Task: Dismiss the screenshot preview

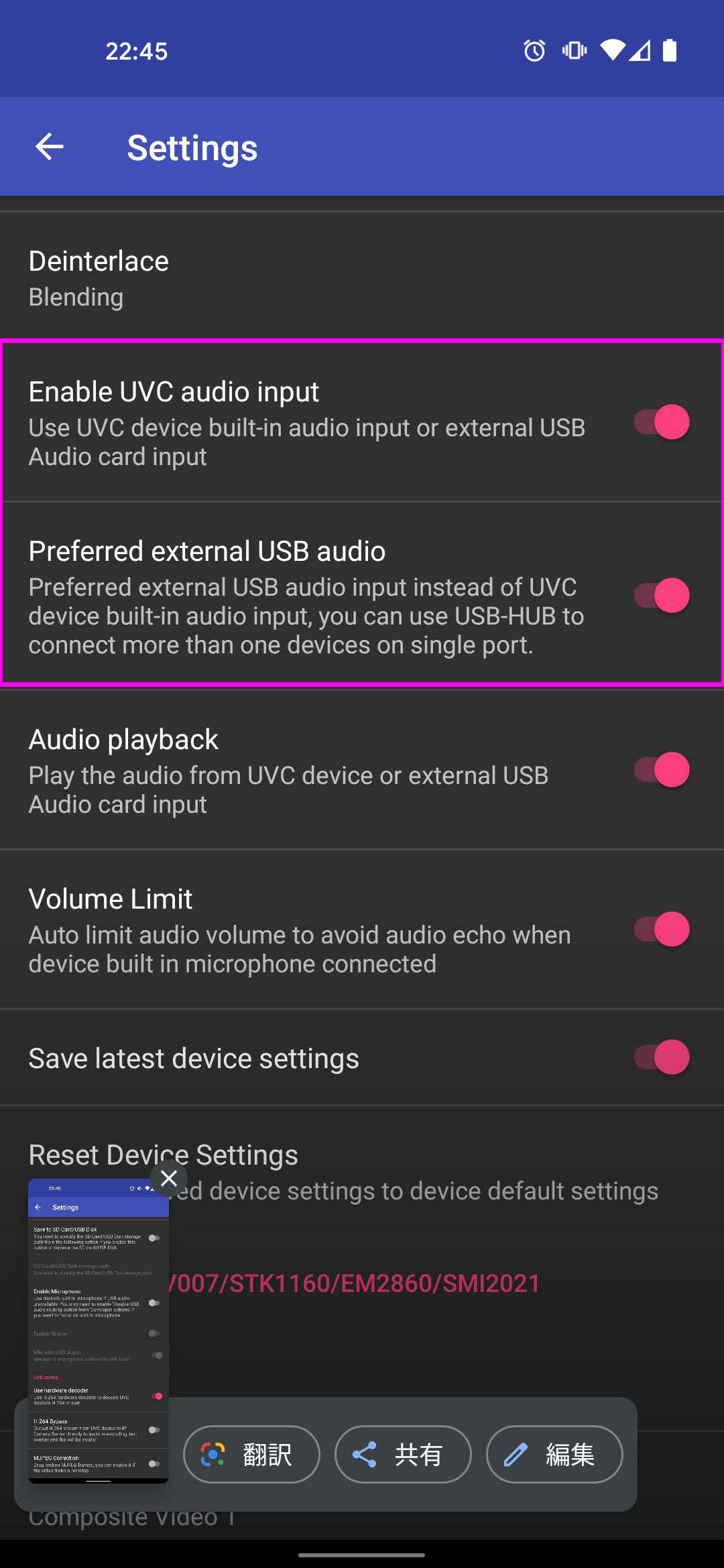Action: (x=169, y=1178)
